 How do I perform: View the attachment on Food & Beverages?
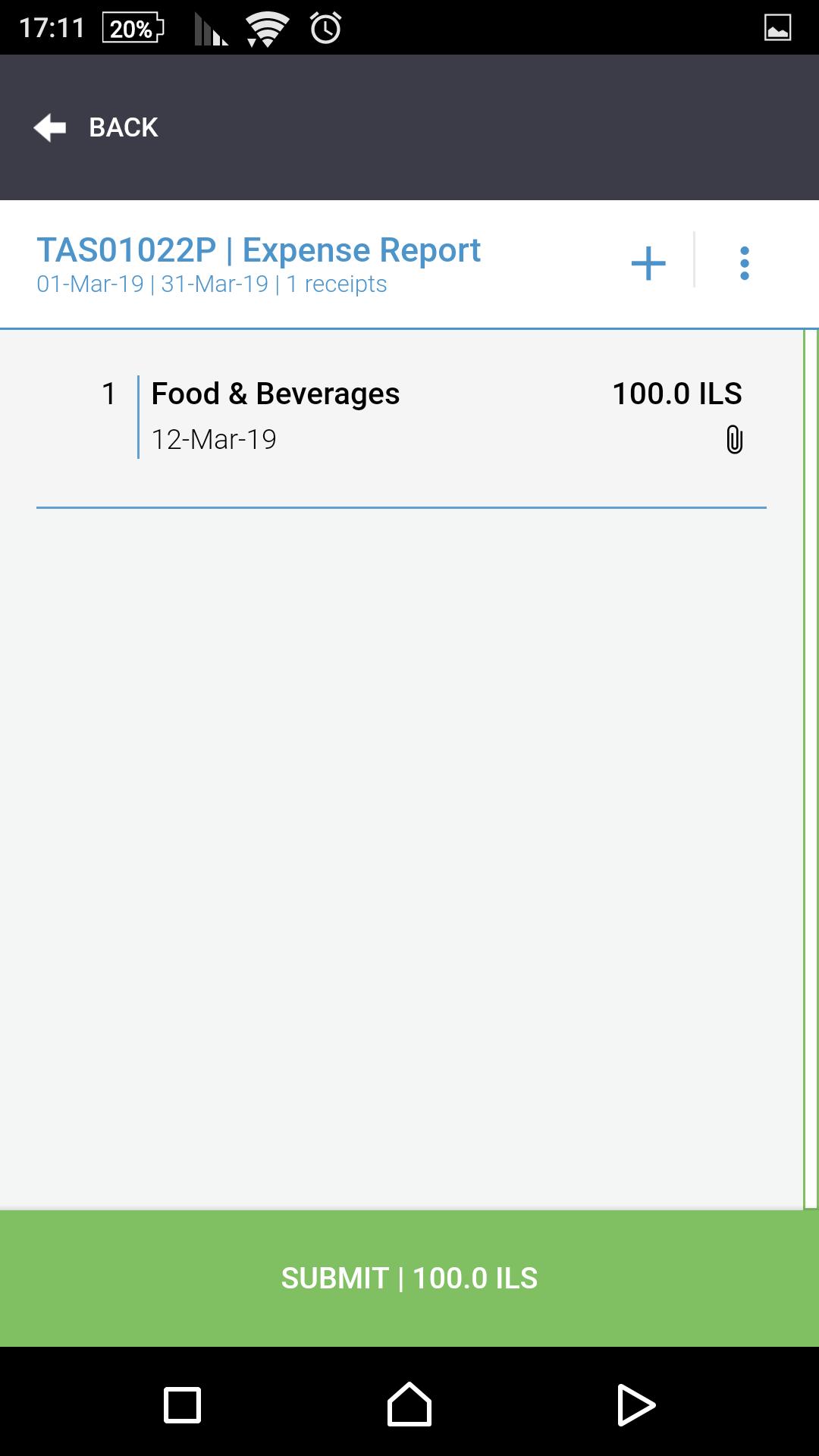pos(734,440)
